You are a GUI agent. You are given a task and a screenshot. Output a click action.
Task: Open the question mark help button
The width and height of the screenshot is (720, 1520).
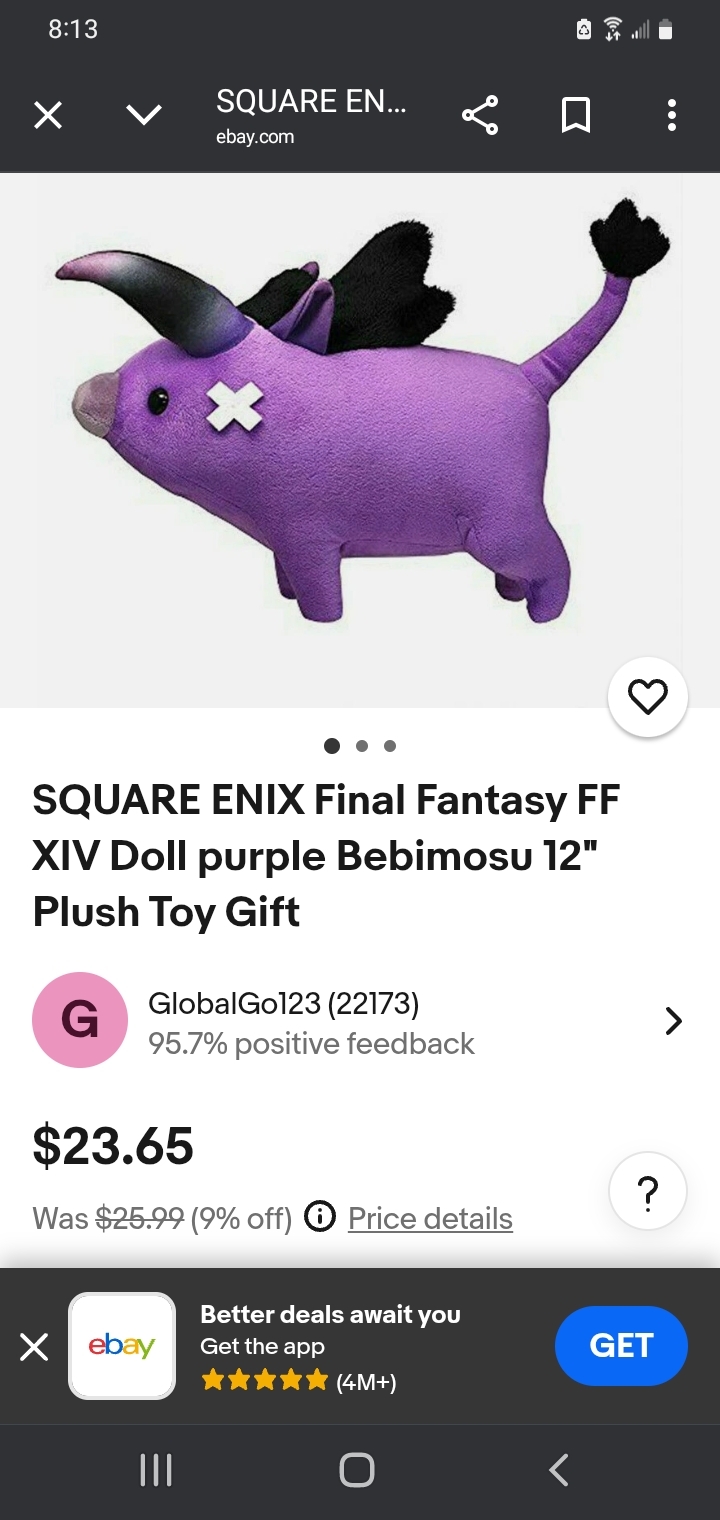click(x=647, y=1191)
